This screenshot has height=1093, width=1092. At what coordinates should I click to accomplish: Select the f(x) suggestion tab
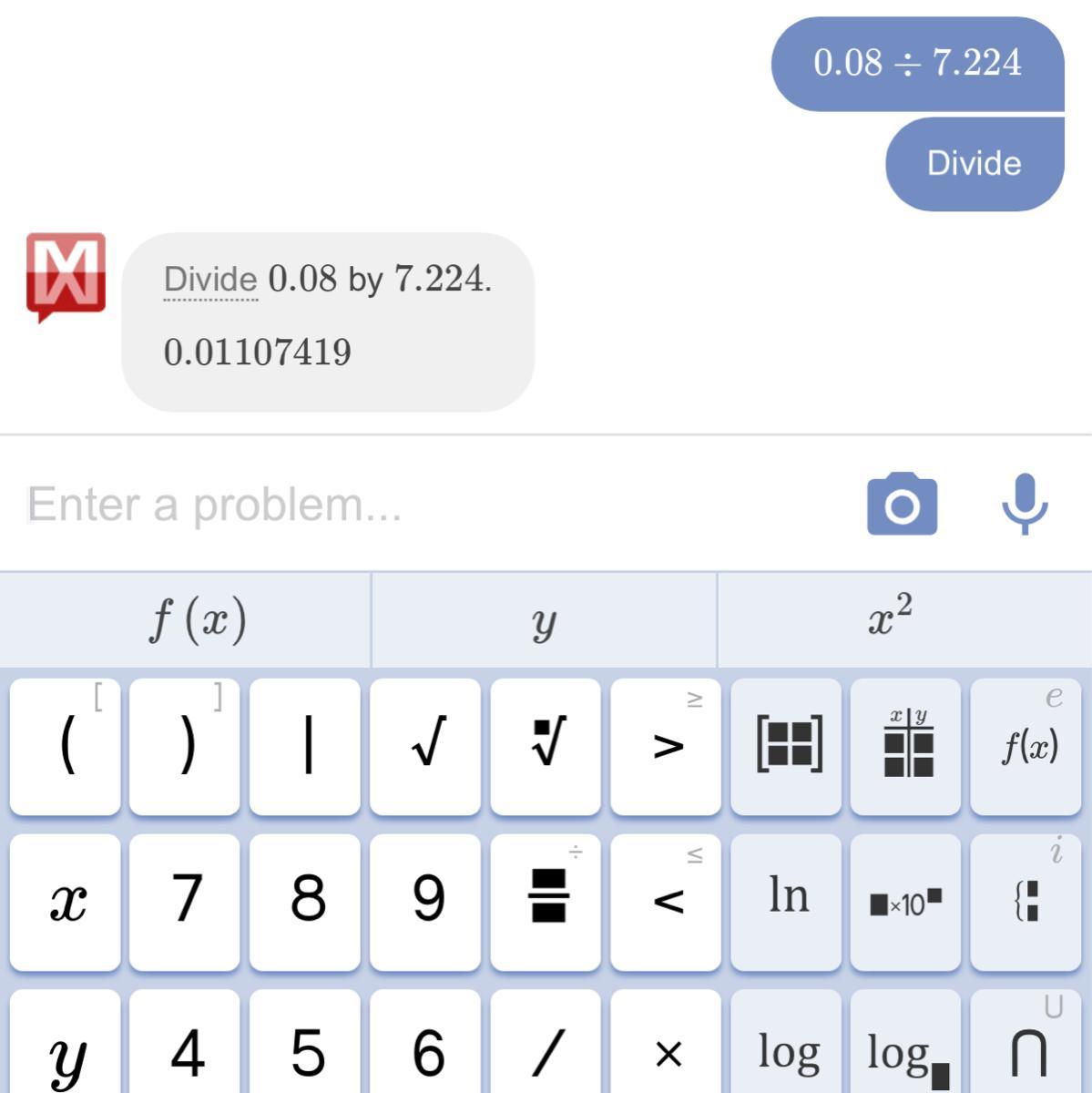[197, 620]
